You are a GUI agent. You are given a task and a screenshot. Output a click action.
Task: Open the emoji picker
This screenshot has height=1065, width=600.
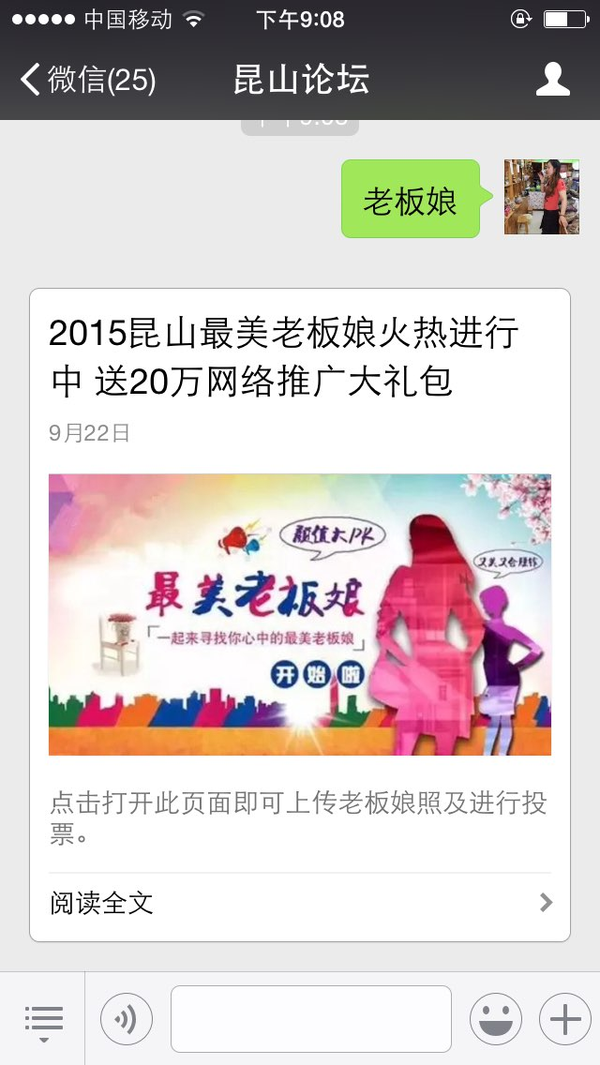point(496,1019)
